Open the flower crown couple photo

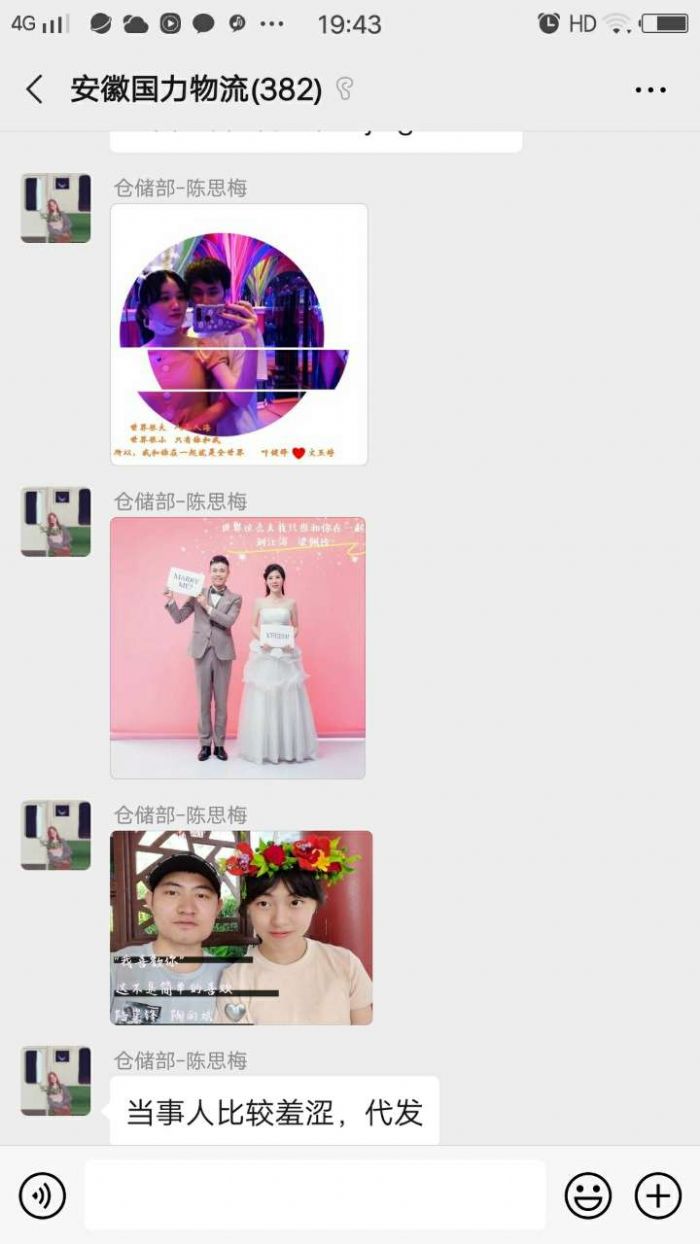click(241, 928)
